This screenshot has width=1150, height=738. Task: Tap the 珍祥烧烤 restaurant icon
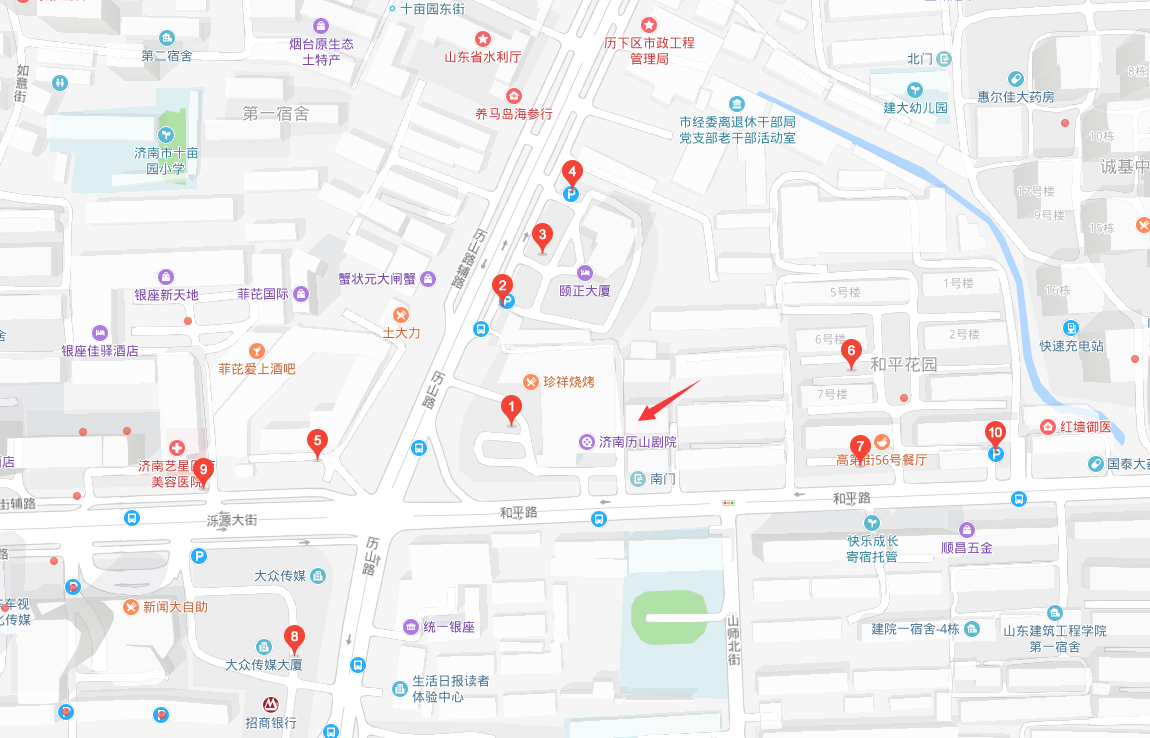point(531,382)
